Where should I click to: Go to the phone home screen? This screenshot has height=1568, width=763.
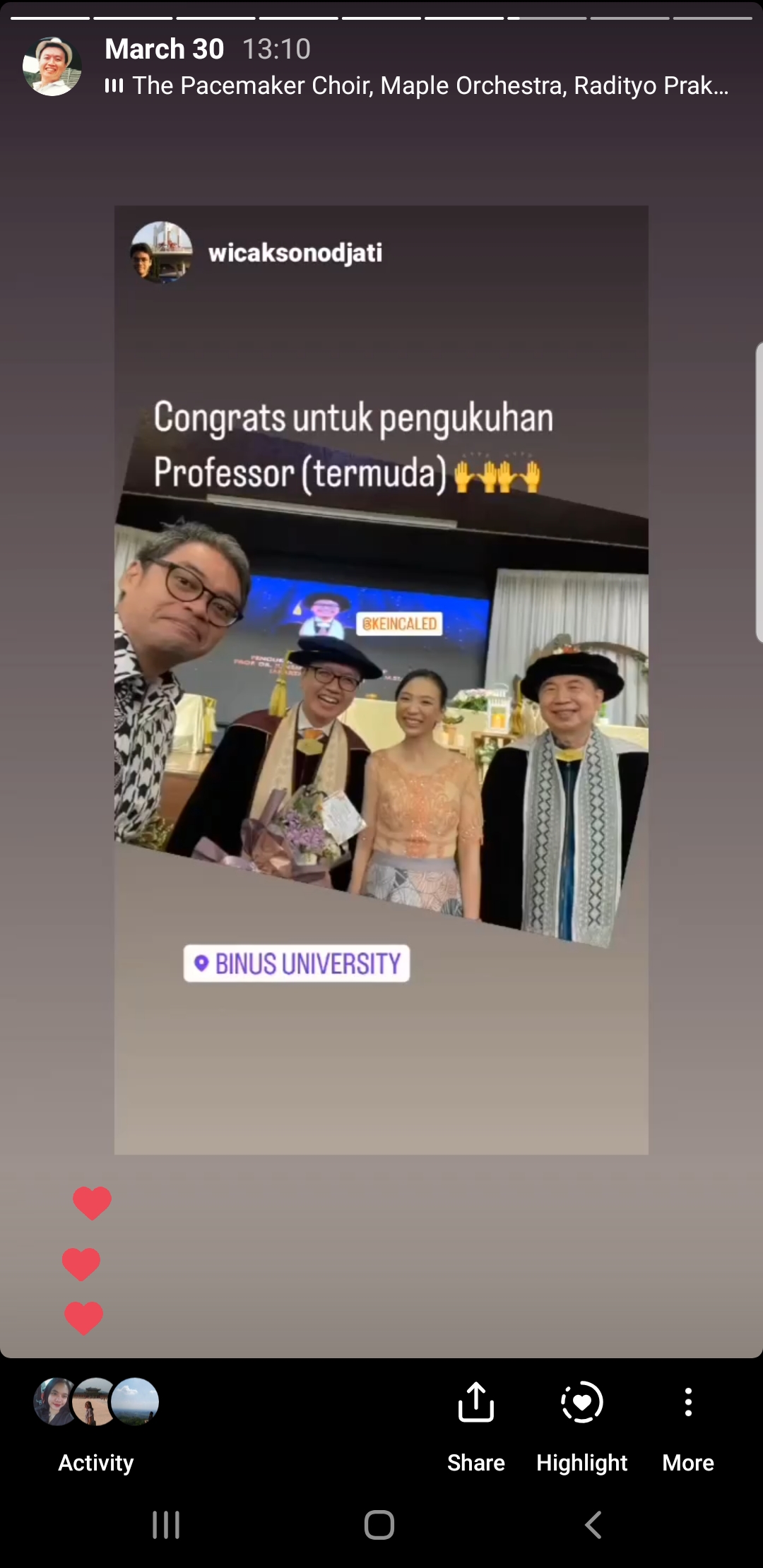click(379, 1525)
